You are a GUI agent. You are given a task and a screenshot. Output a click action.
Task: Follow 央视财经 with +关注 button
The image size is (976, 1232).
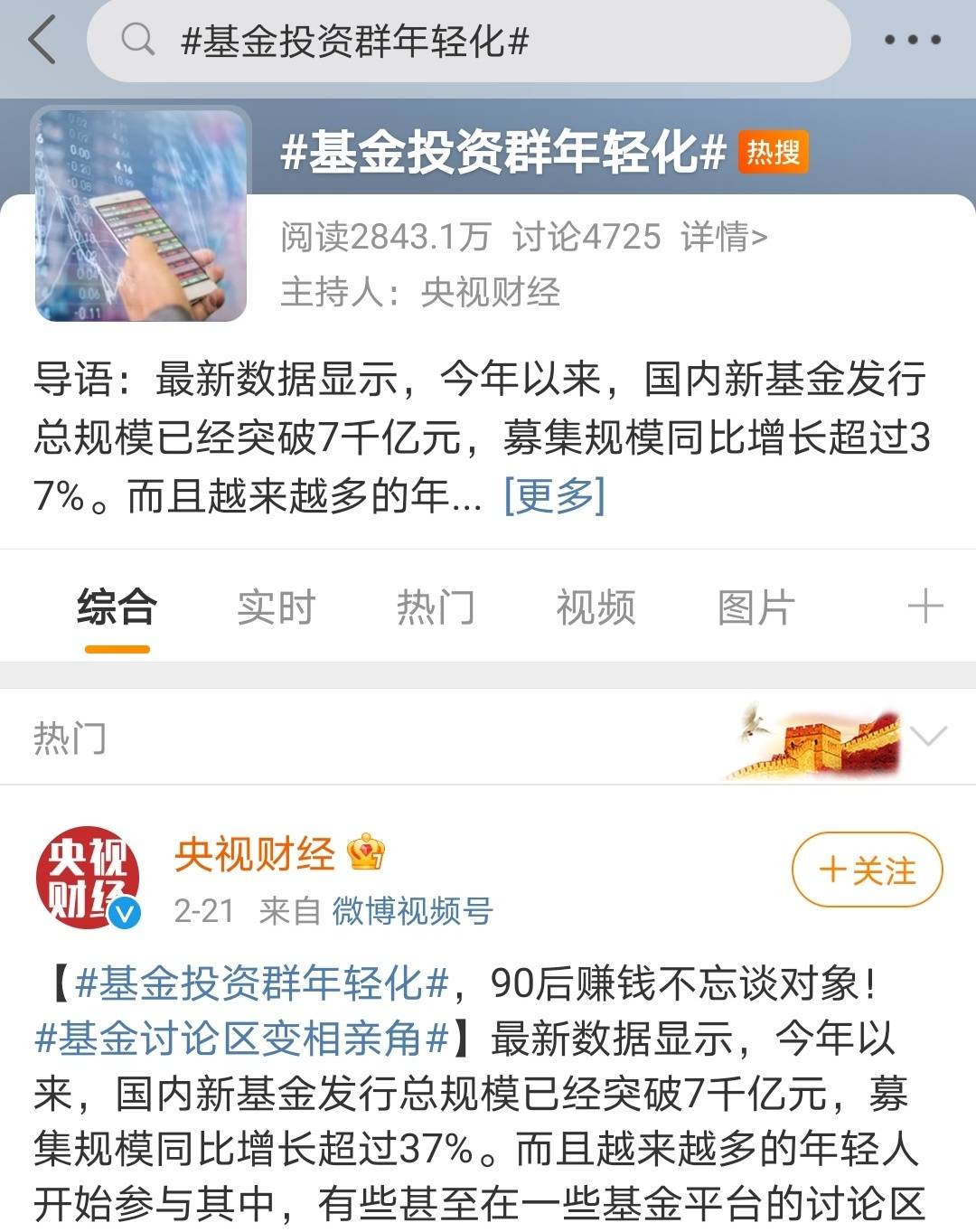(x=867, y=870)
